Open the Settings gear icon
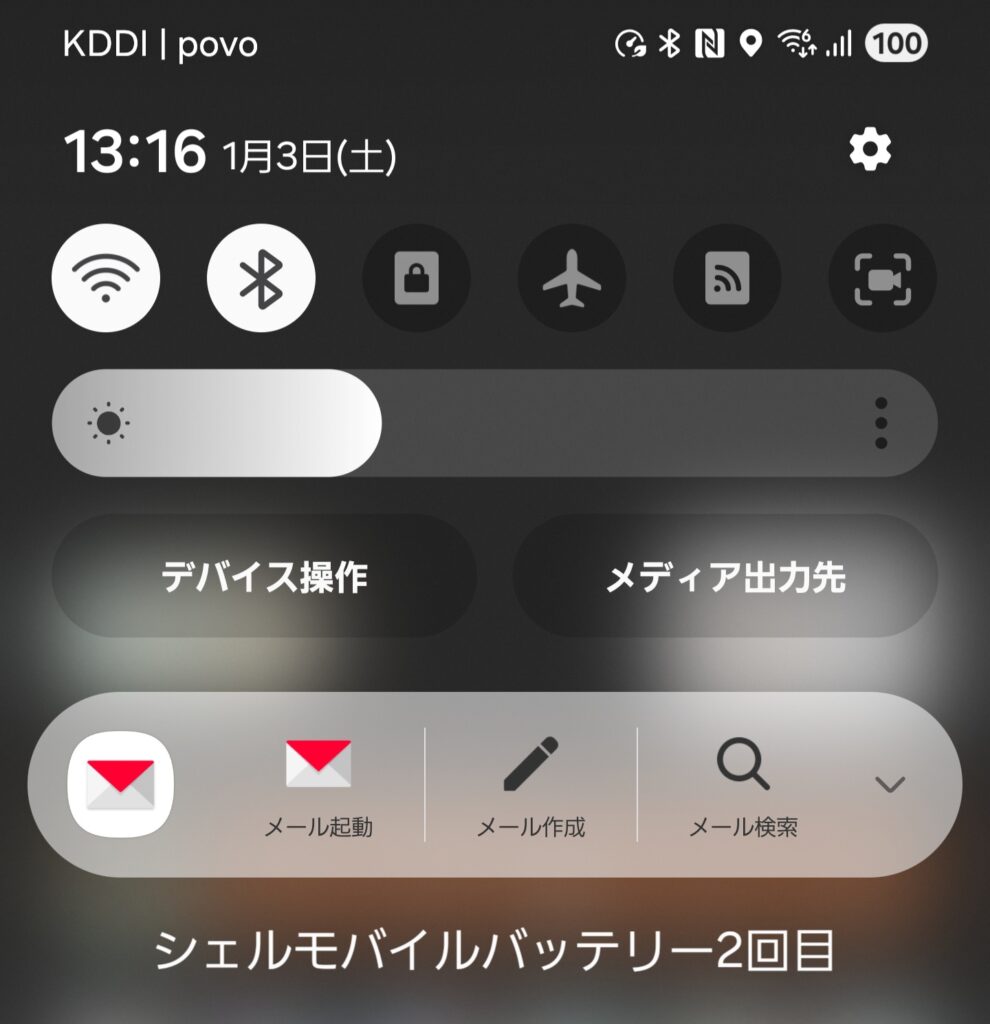The image size is (990, 1024). [x=868, y=152]
